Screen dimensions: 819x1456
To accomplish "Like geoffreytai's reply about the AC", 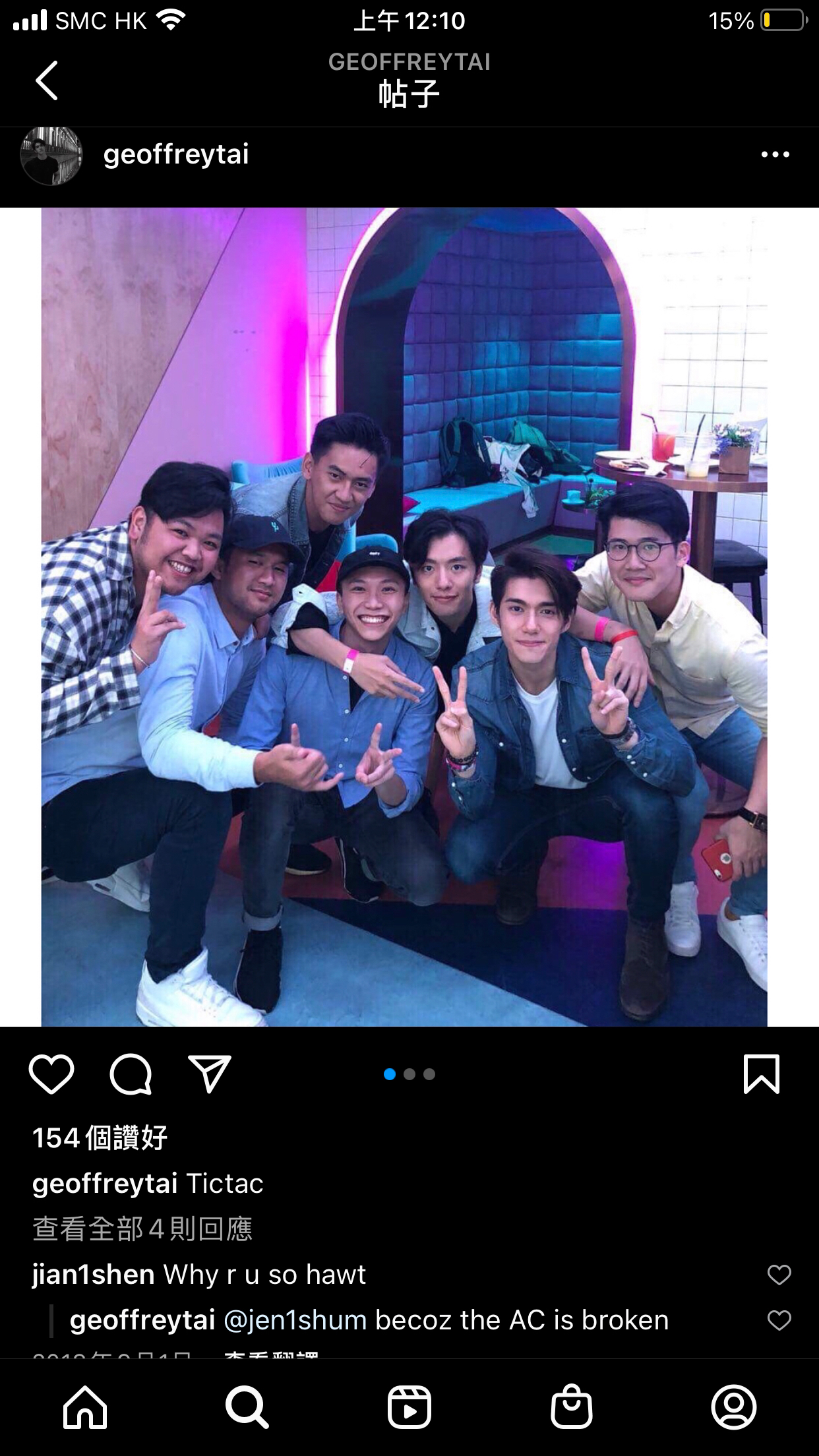I will click(779, 1320).
